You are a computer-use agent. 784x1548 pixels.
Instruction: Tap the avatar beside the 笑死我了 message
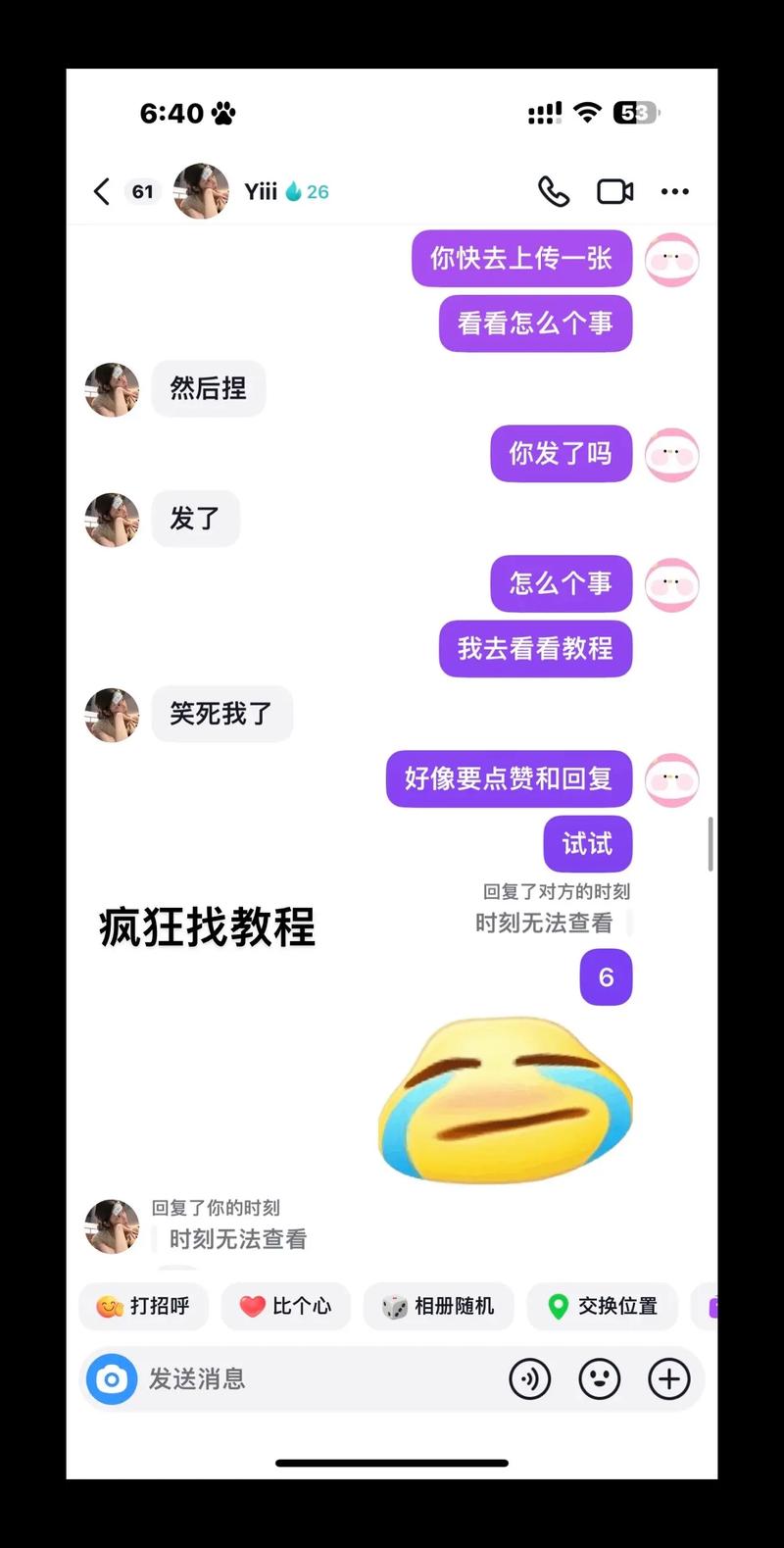pos(112,715)
